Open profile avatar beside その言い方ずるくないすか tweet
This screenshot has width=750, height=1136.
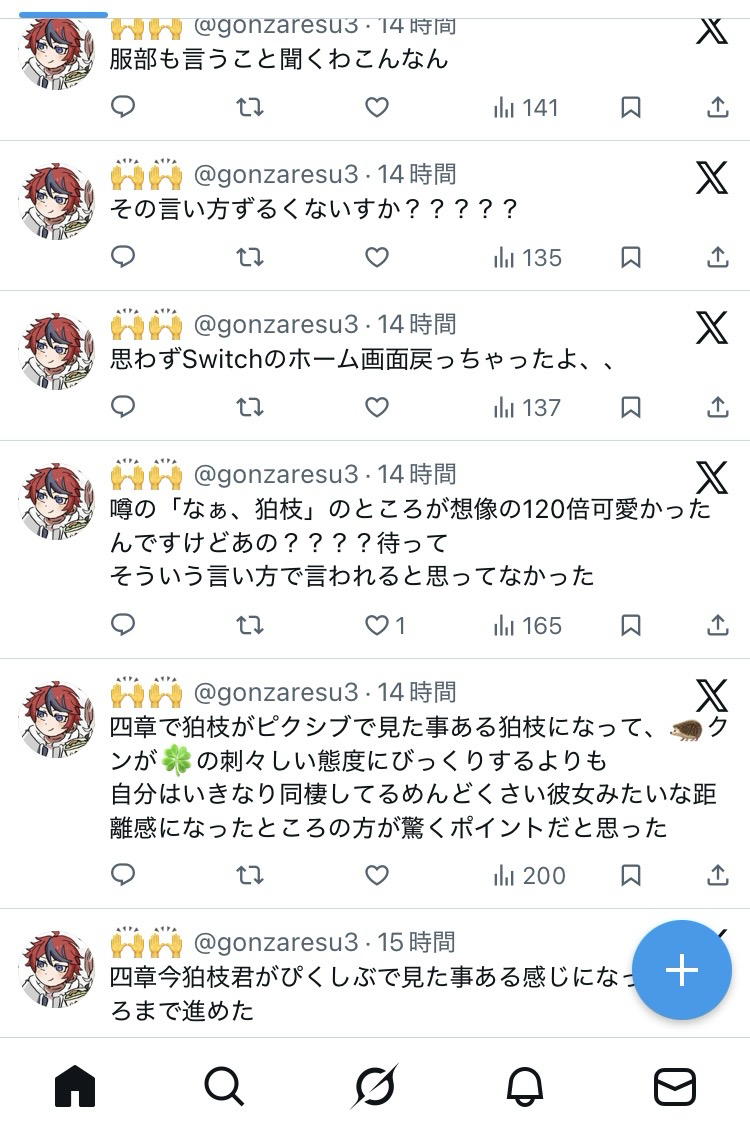(x=56, y=201)
